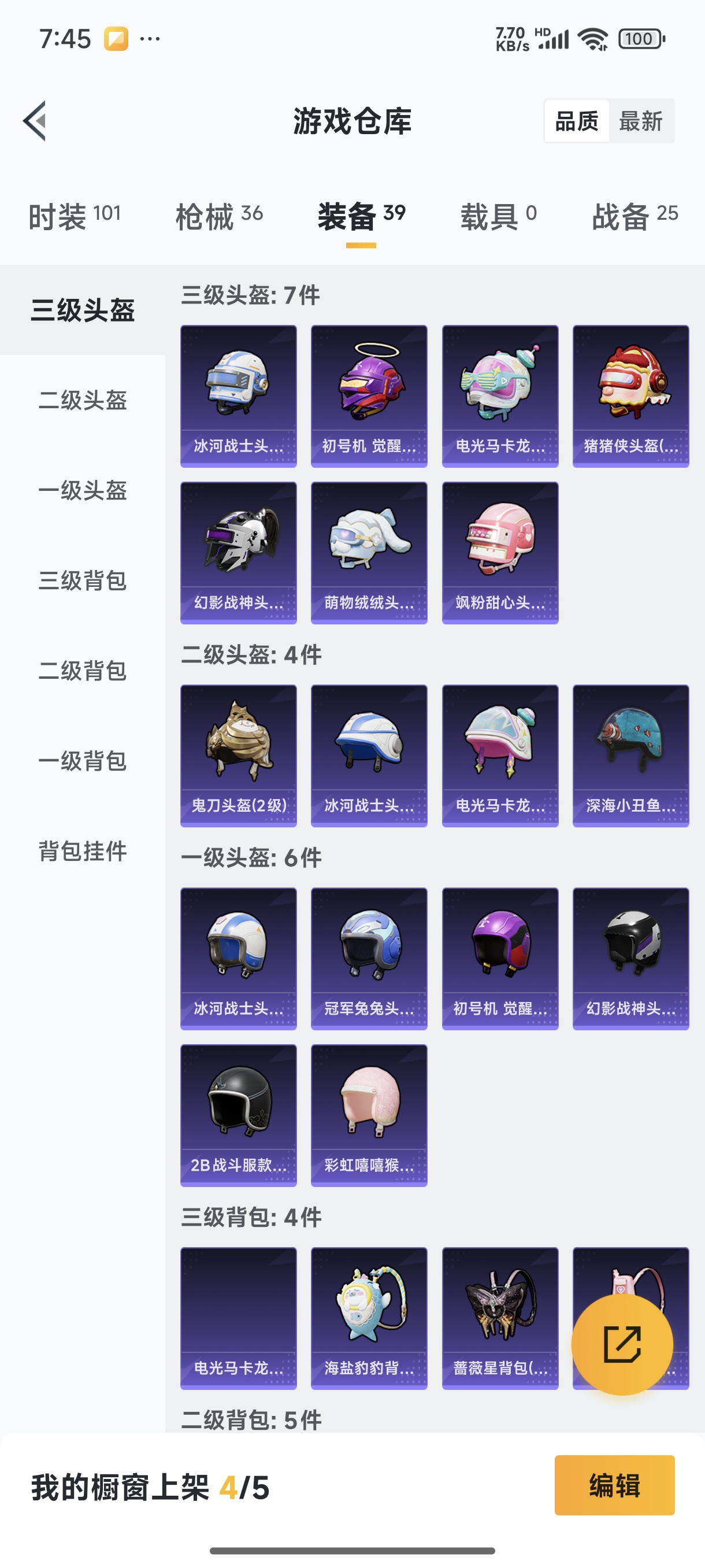The height and width of the screenshot is (1568, 705).
Task: Tap the orange floating share button
Action: pos(622,1344)
